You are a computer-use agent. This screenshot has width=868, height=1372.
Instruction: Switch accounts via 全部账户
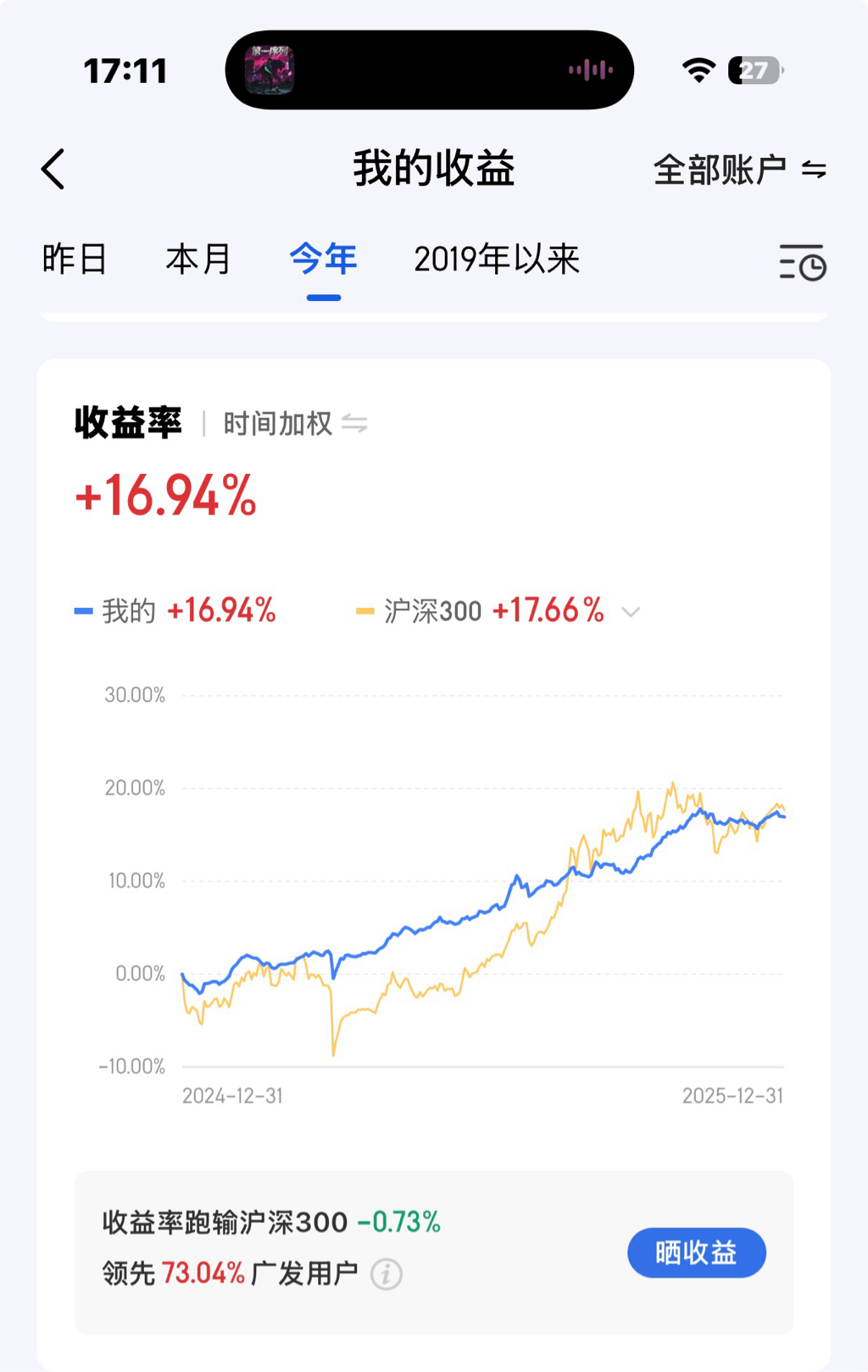click(739, 170)
